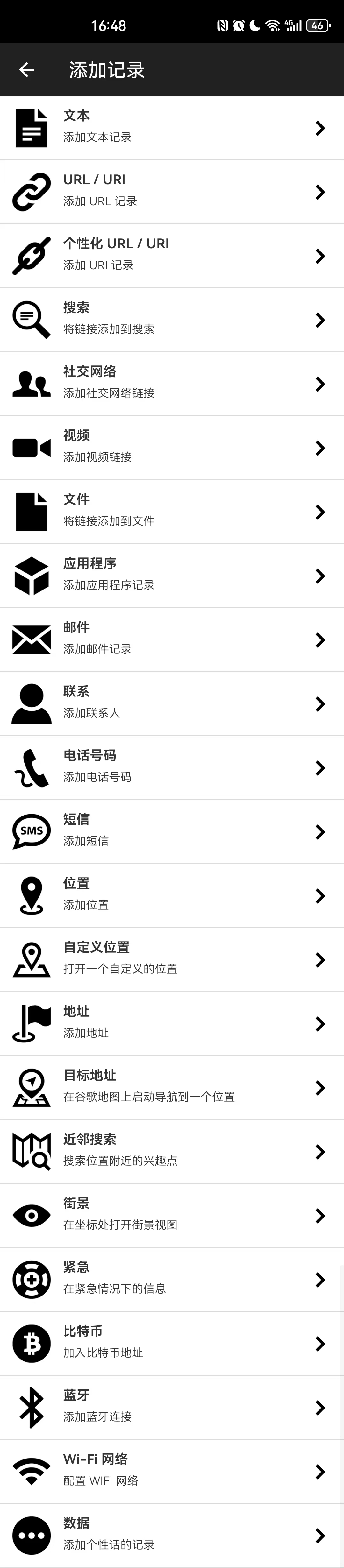Viewport: 344px width, 1568px height.
Task: Add an 应用程序 record
Action: tap(172, 576)
